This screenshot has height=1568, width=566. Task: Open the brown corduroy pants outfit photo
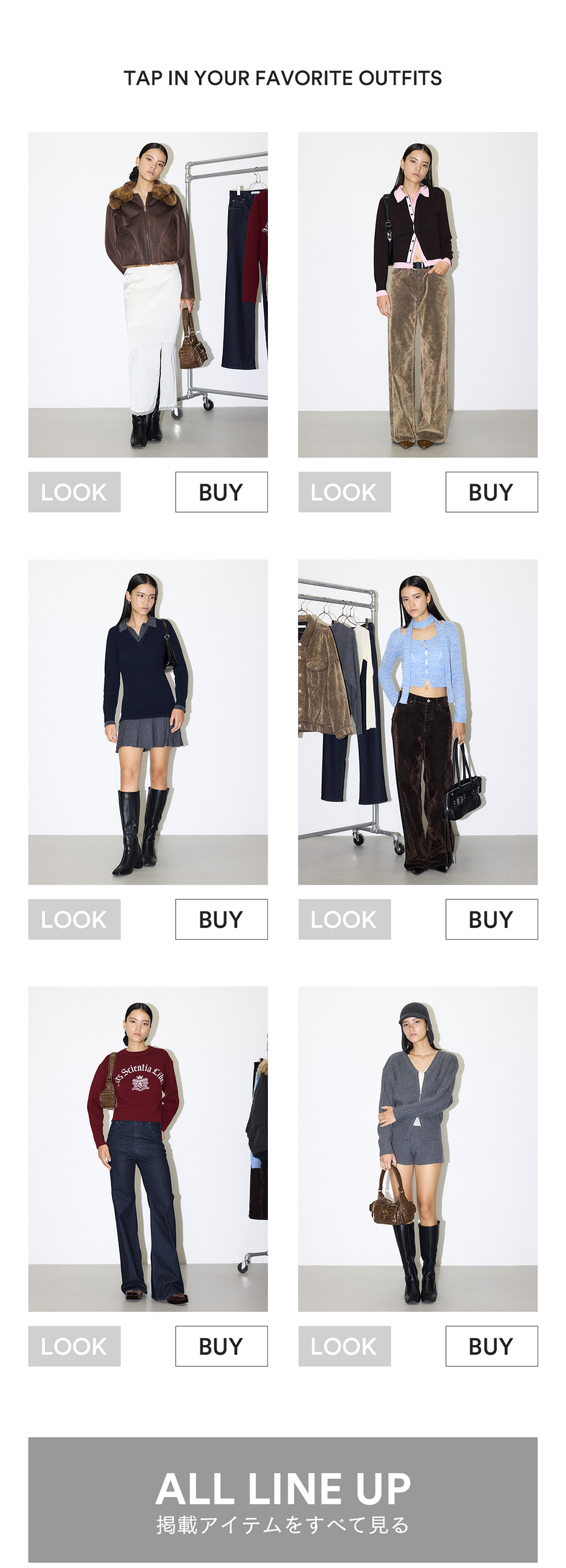tap(418, 722)
